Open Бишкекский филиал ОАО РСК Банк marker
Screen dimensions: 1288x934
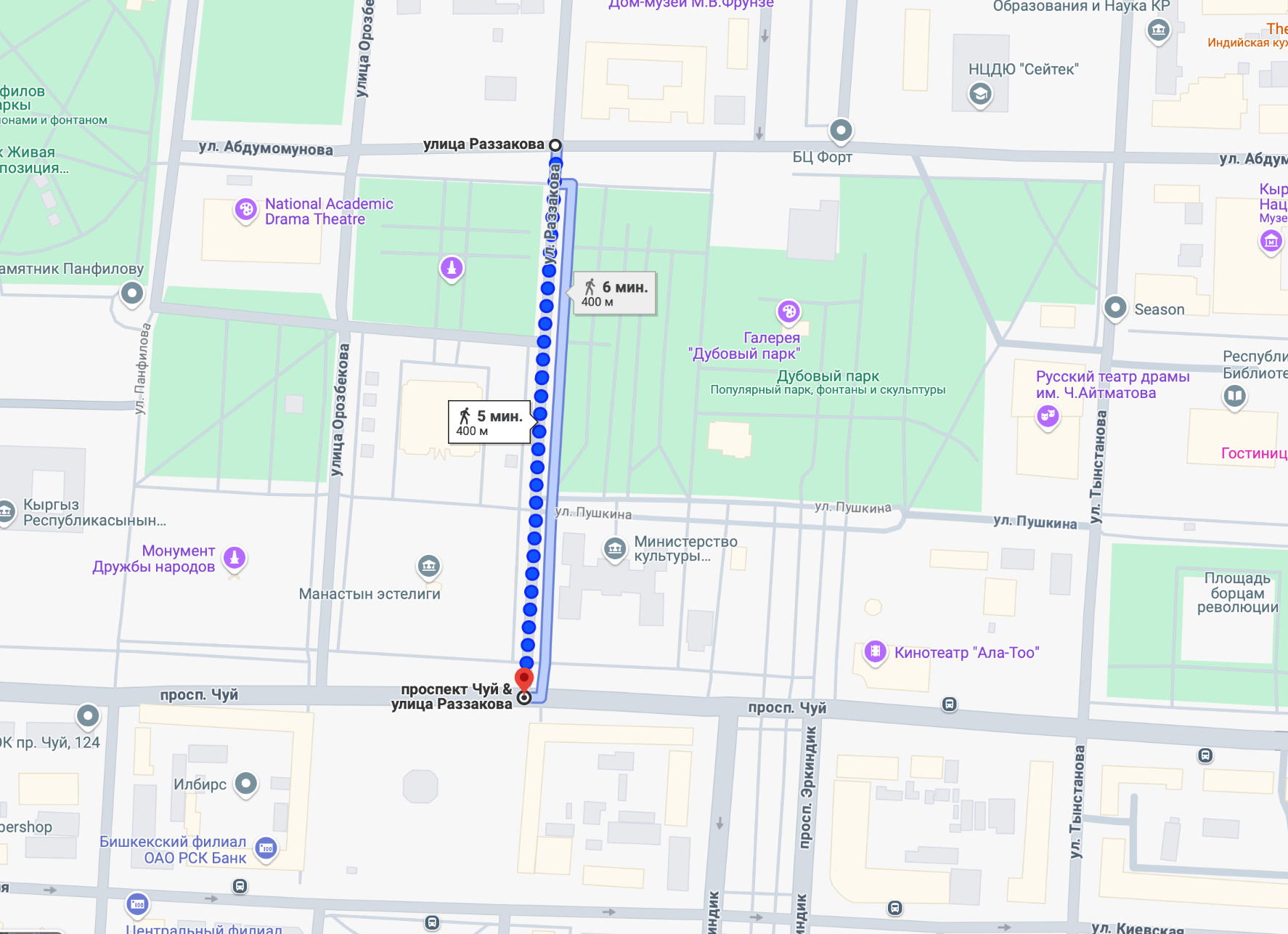tap(266, 848)
